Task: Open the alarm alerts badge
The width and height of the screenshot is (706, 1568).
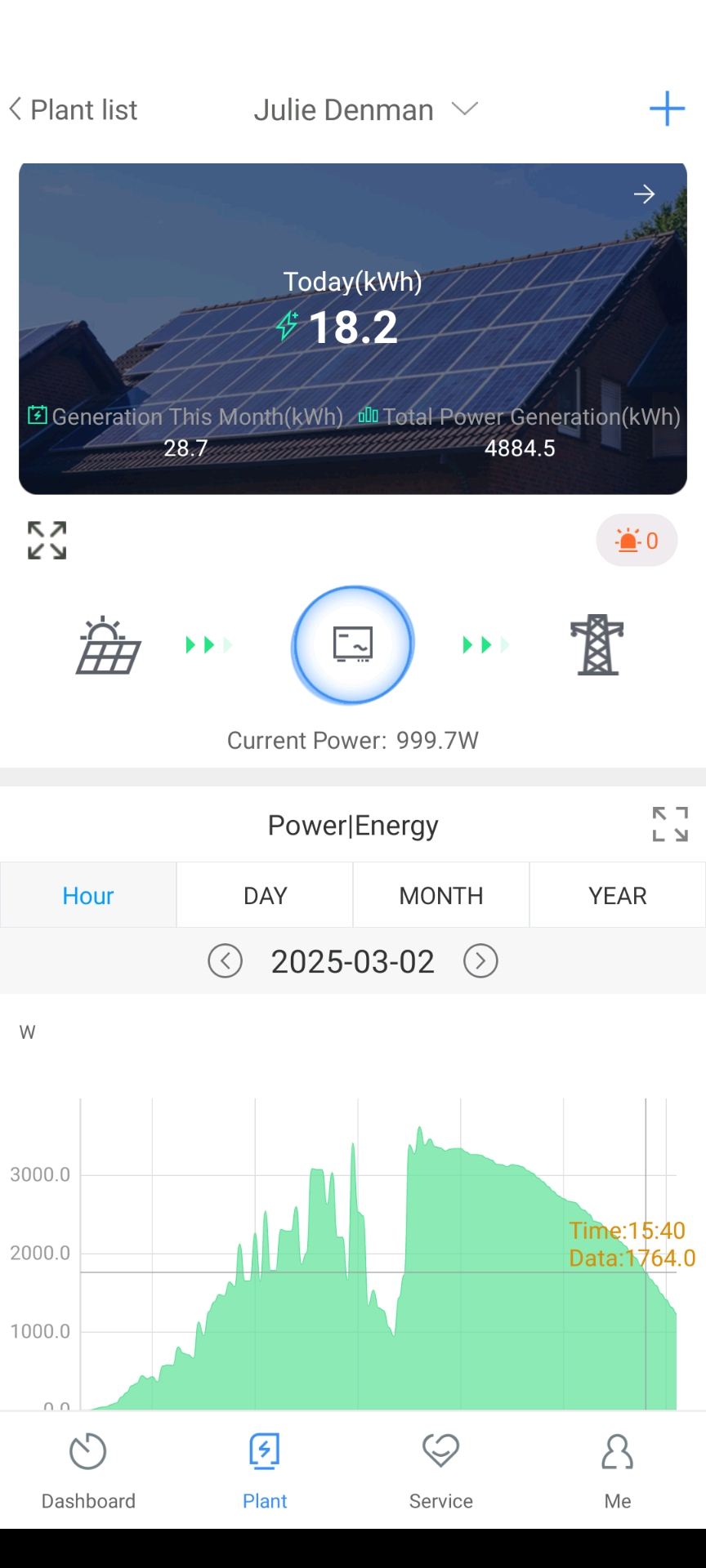Action: point(637,541)
